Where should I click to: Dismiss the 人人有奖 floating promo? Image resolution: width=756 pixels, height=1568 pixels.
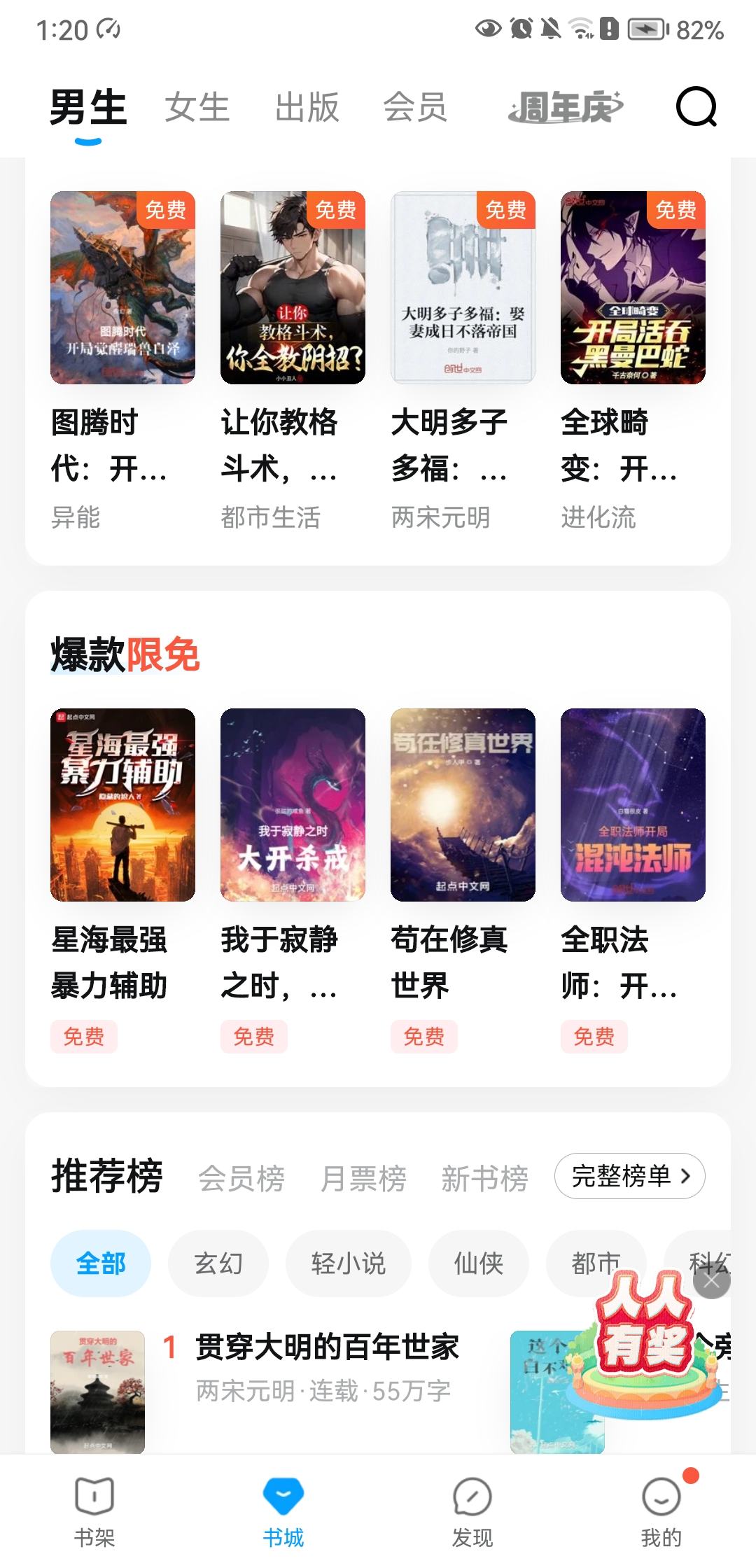coord(712,1281)
